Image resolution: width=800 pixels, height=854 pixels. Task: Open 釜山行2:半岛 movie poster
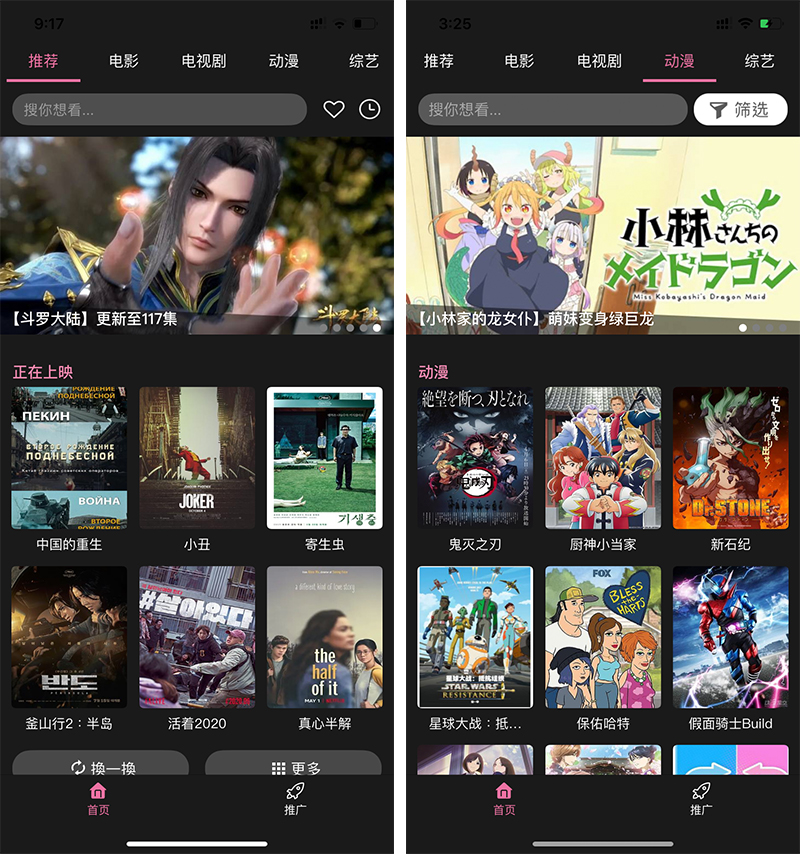tap(69, 637)
